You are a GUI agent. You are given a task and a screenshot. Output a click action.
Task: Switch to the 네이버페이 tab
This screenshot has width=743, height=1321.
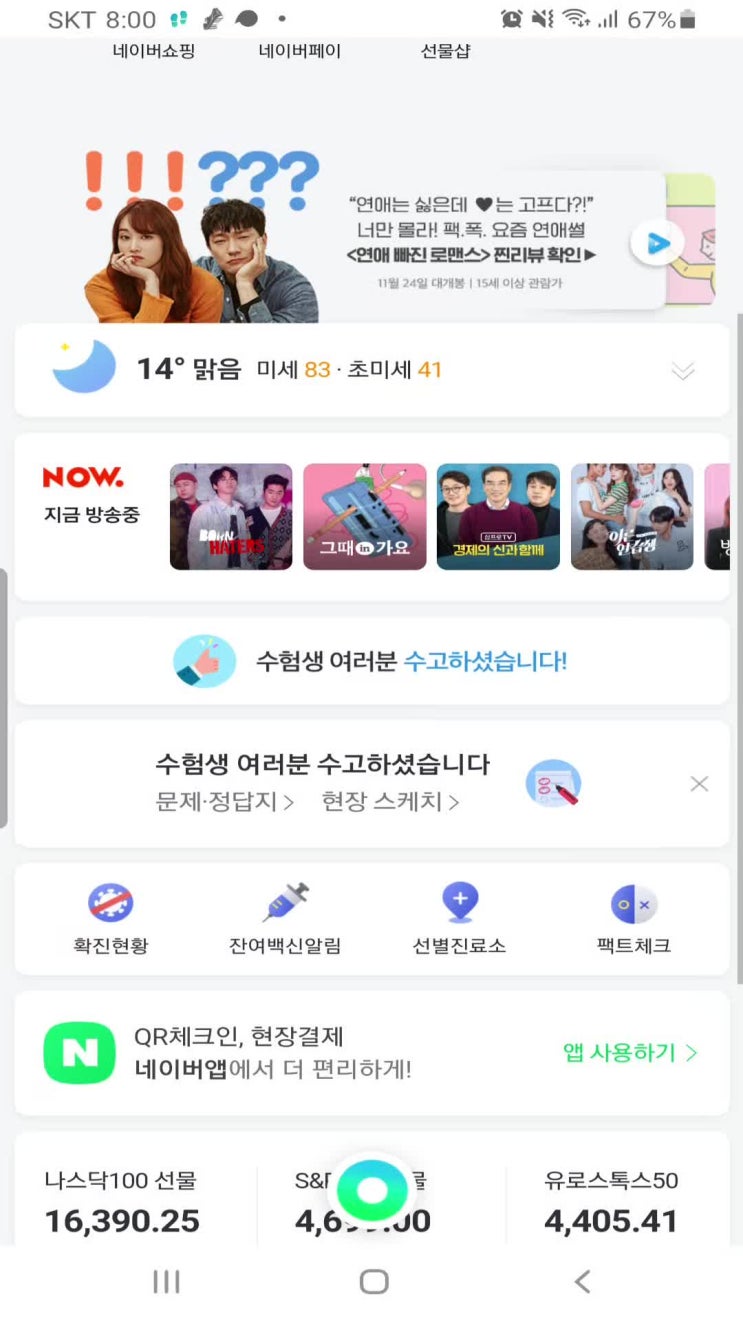(x=299, y=52)
